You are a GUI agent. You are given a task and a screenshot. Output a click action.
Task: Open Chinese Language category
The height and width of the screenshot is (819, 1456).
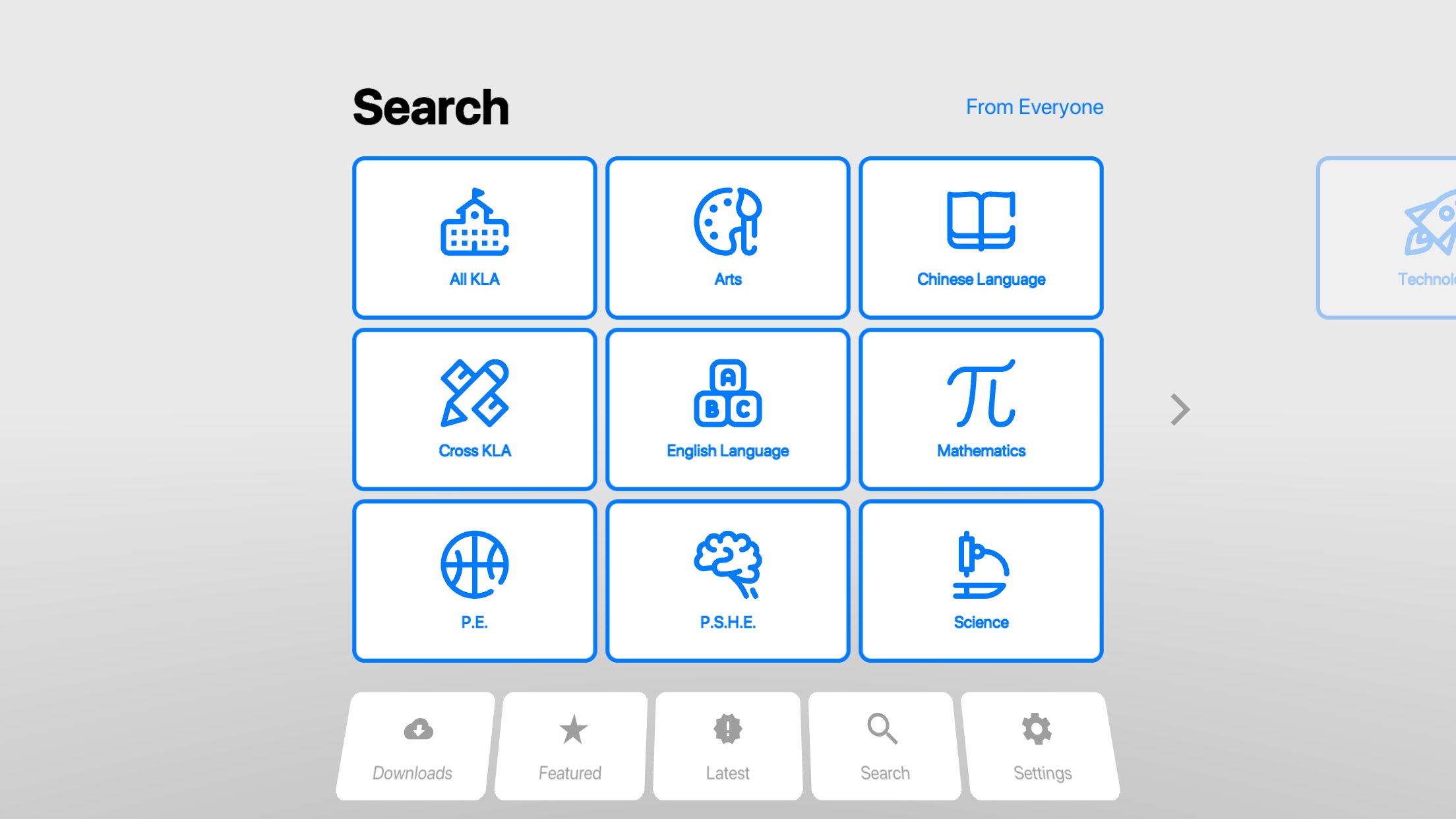981,238
